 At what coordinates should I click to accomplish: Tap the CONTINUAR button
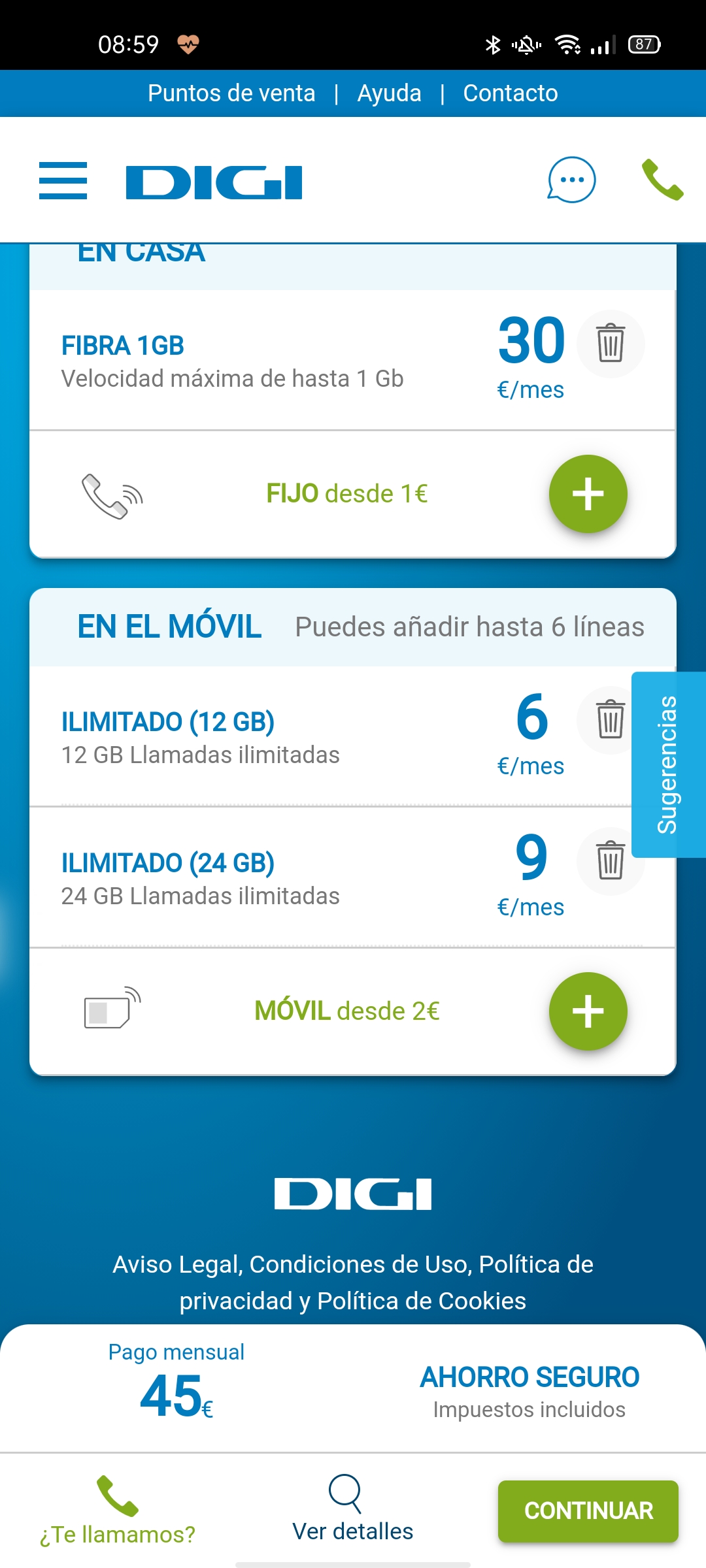coord(588,1511)
